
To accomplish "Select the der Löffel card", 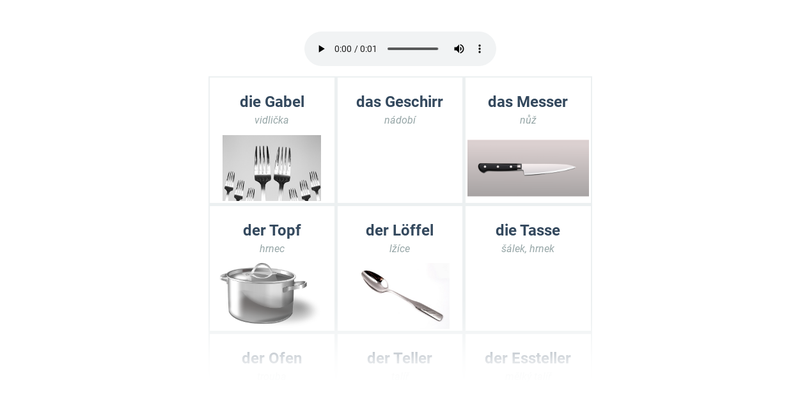I will pos(400,268).
